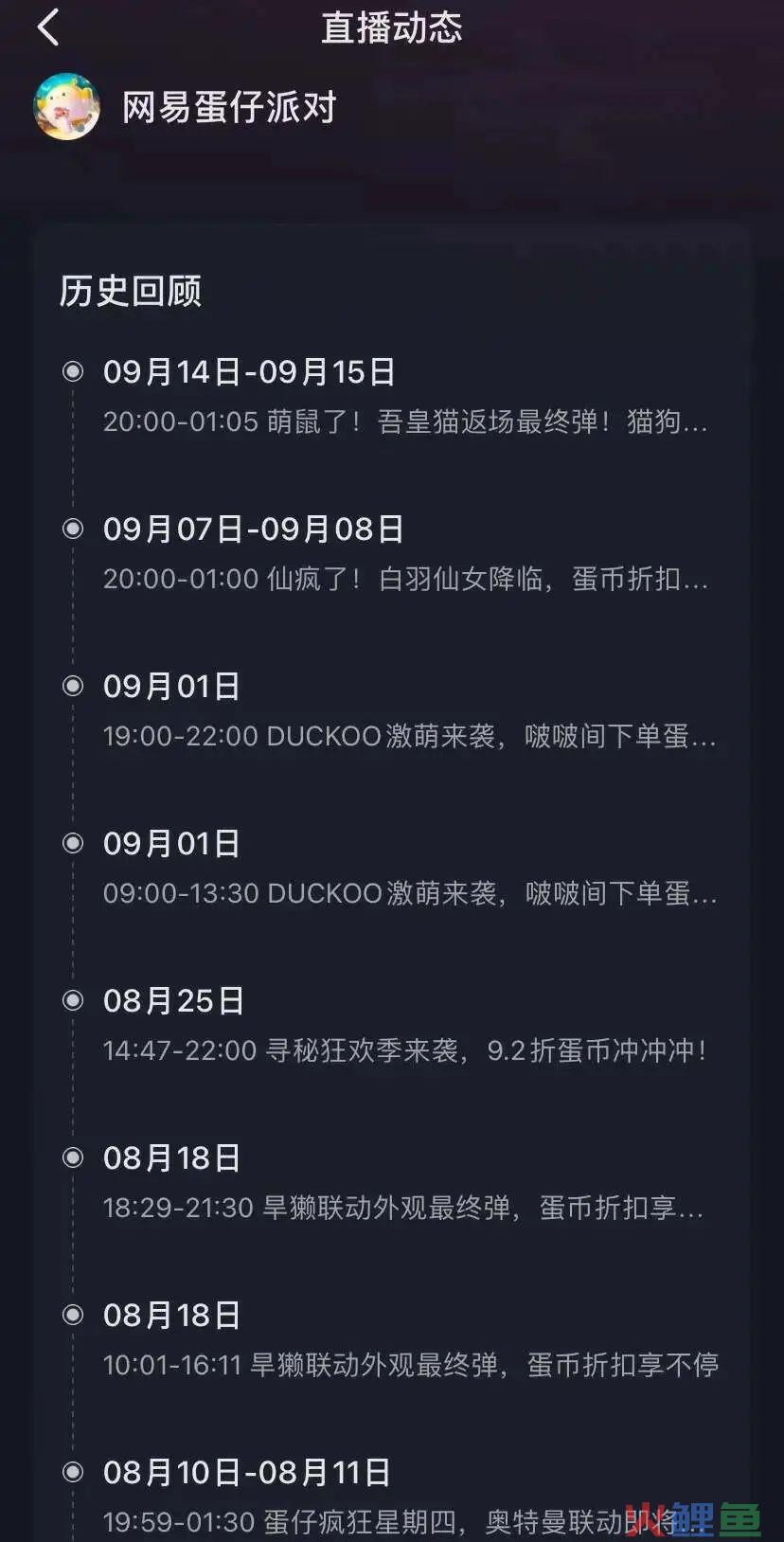Viewport: 784px width, 1542px height.
Task: Go back from the 直播动态 page
Action: tap(48, 27)
